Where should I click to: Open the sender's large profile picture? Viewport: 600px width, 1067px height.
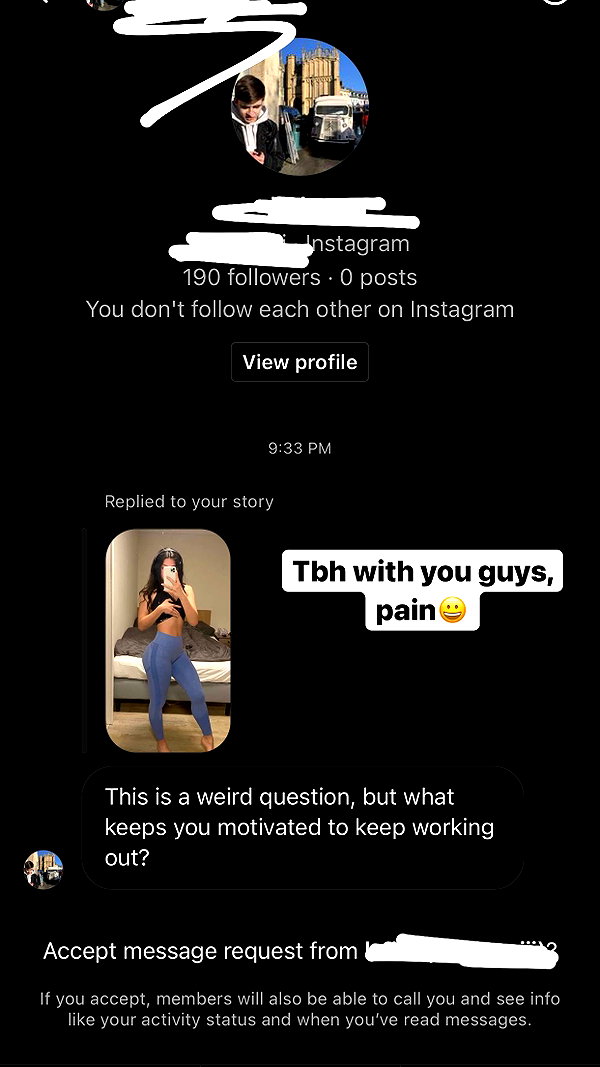[300, 106]
